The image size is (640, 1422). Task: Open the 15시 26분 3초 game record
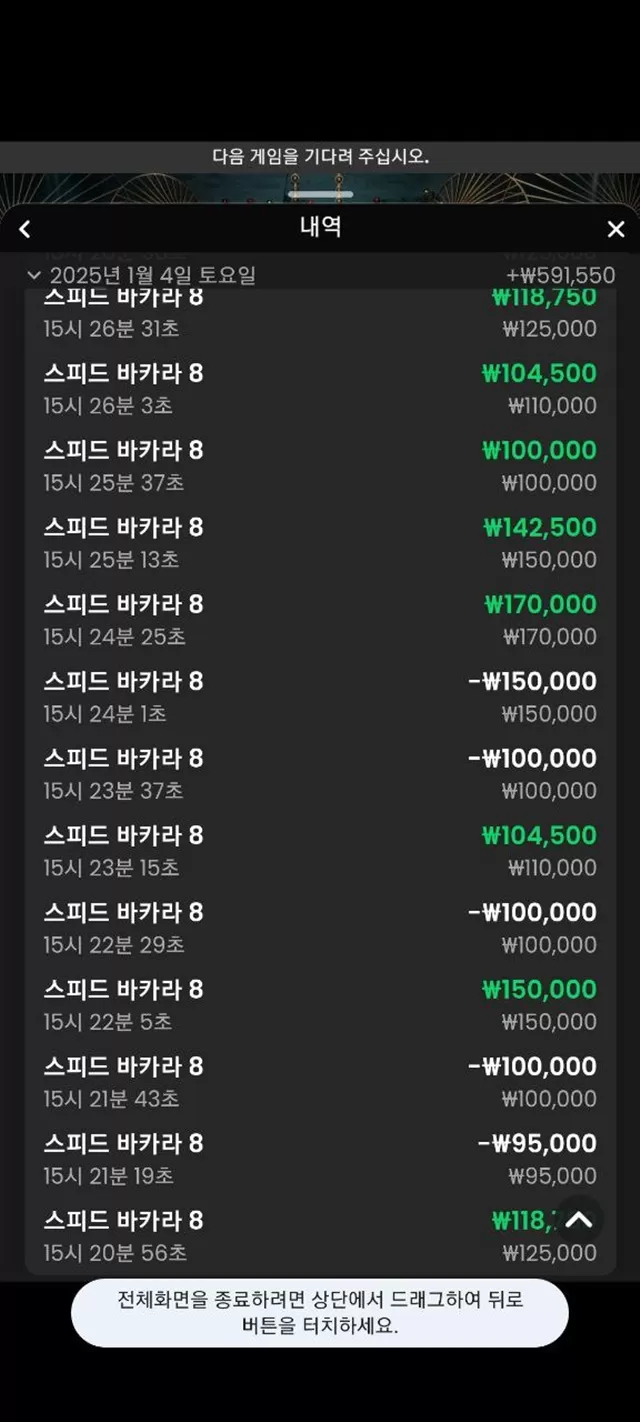pos(320,389)
